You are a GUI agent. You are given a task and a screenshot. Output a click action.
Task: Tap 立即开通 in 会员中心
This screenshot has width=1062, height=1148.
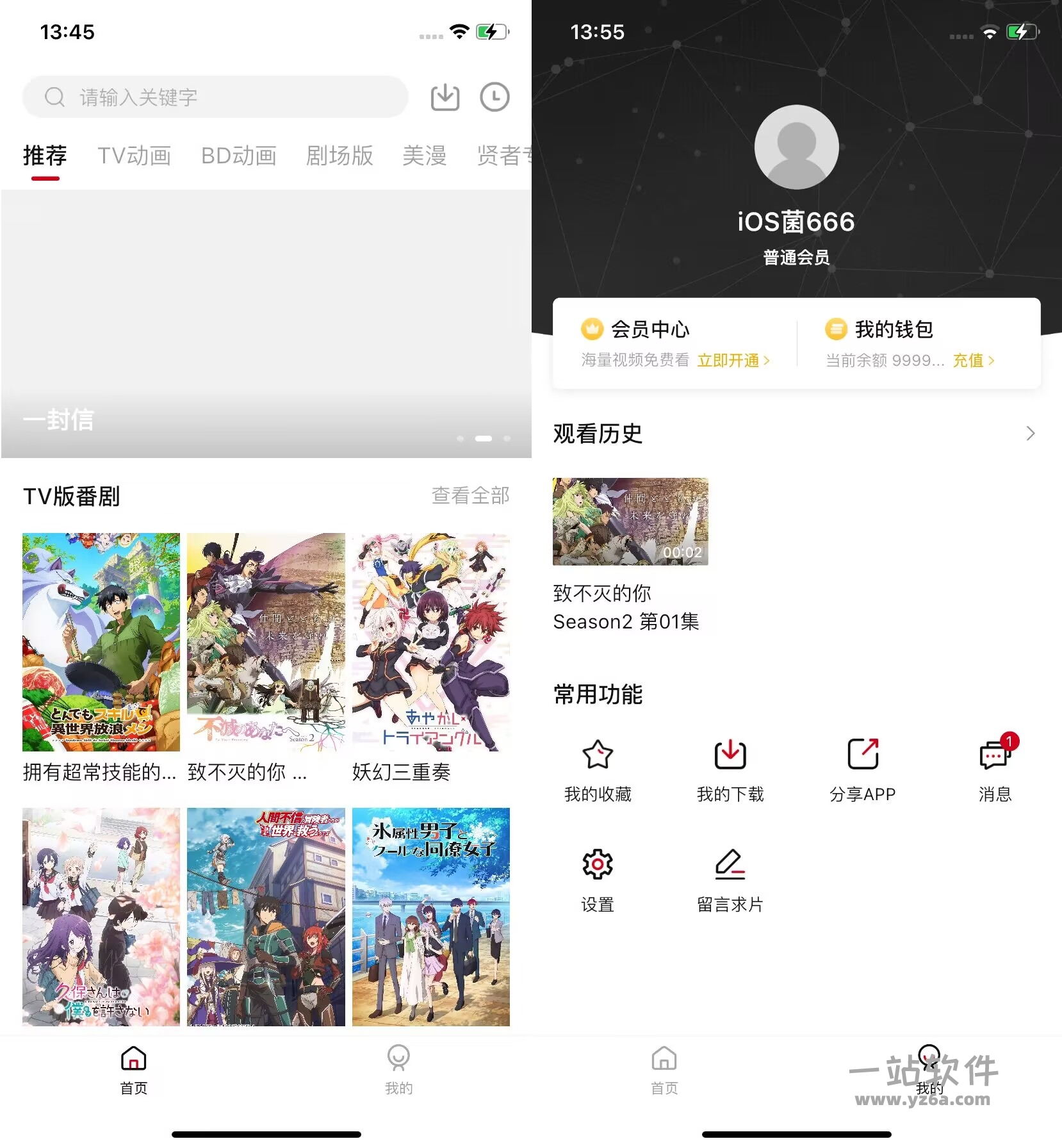click(733, 361)
